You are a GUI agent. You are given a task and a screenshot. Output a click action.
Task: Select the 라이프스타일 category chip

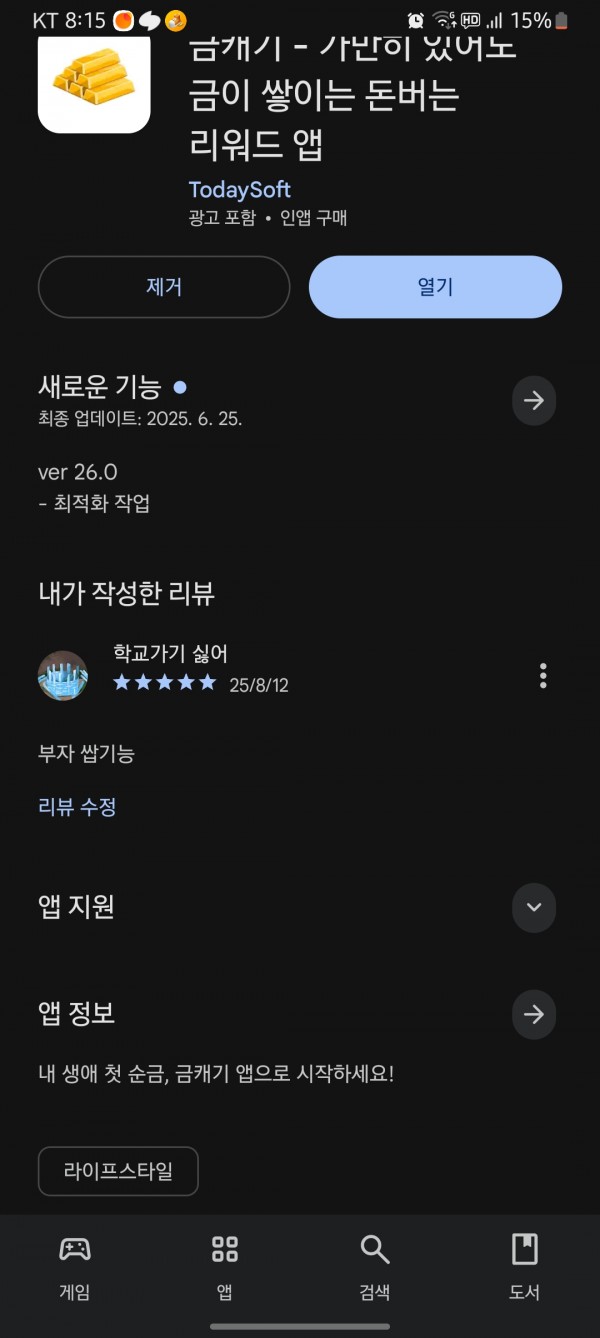coord(118,1171)
